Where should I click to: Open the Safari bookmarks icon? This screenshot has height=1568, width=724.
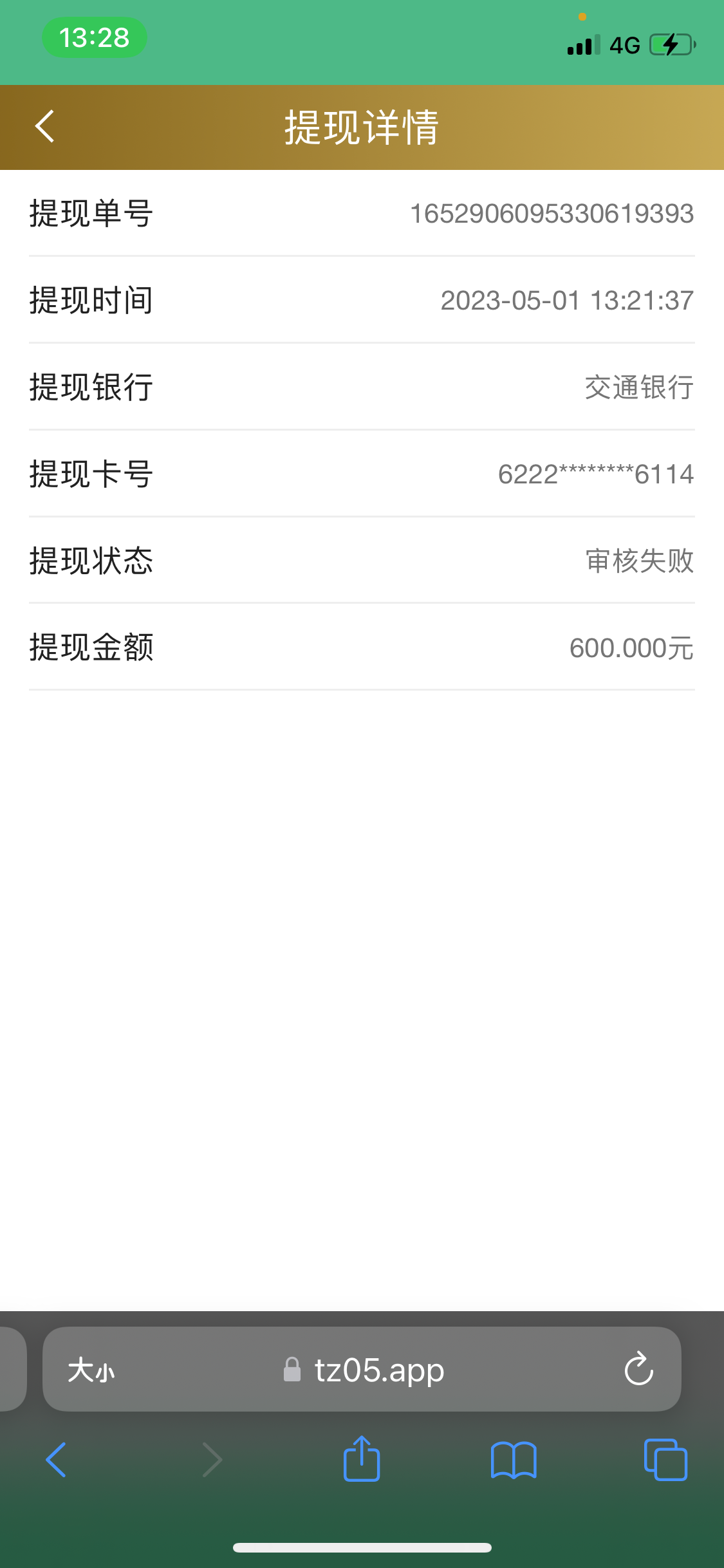(x=514, y=1460)
